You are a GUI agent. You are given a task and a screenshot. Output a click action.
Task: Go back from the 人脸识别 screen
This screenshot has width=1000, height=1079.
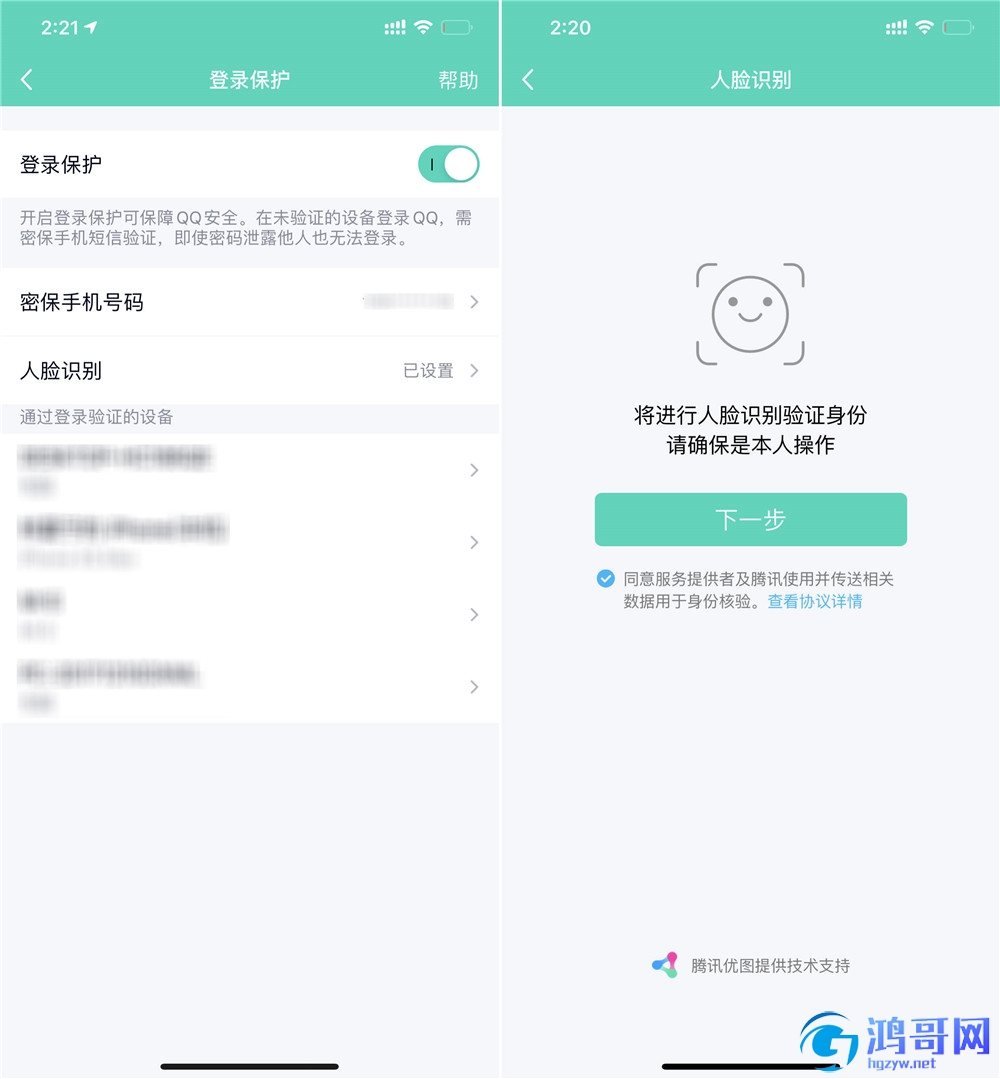528,81
